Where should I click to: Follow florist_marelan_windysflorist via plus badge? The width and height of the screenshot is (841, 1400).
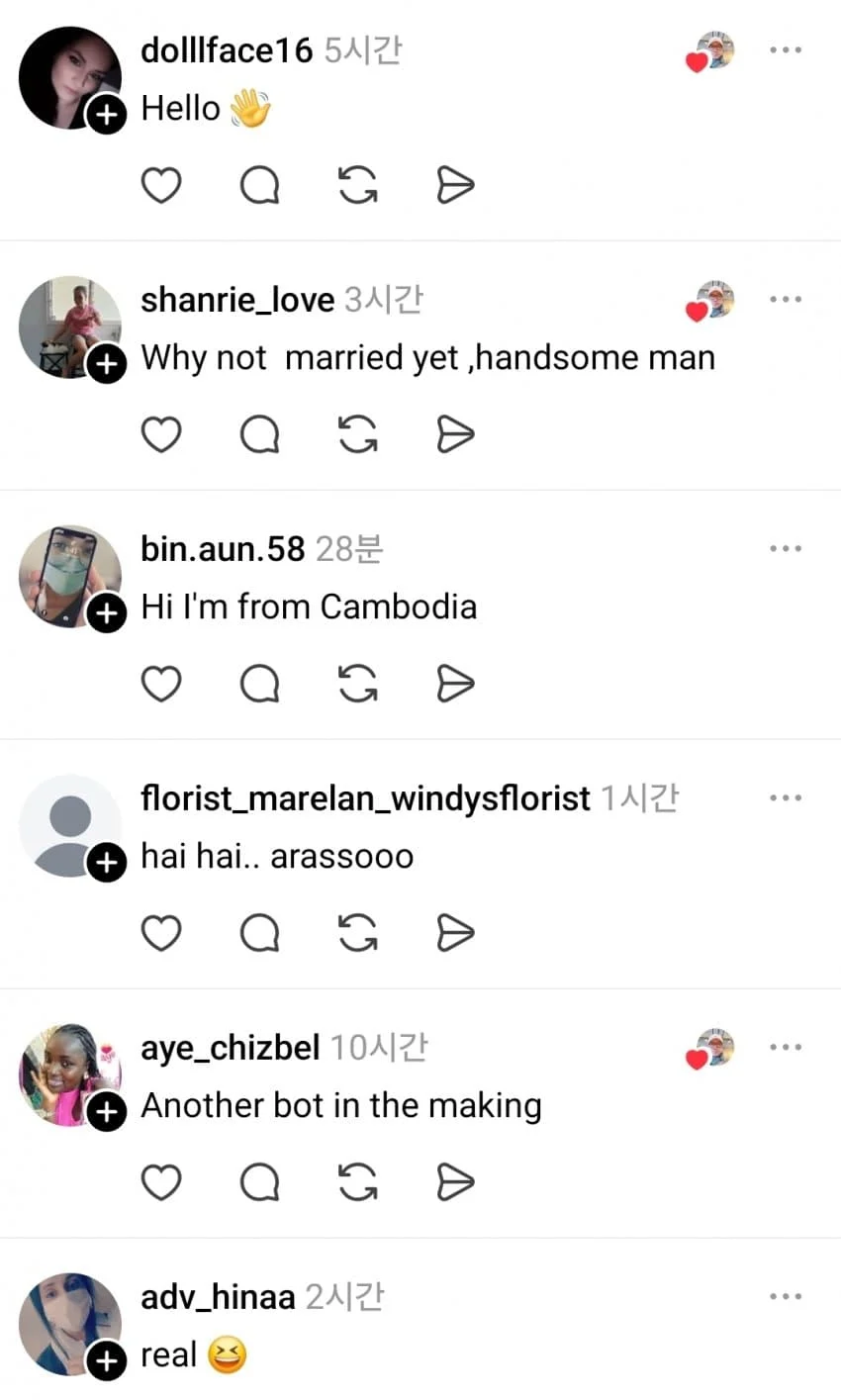(107, 863)
